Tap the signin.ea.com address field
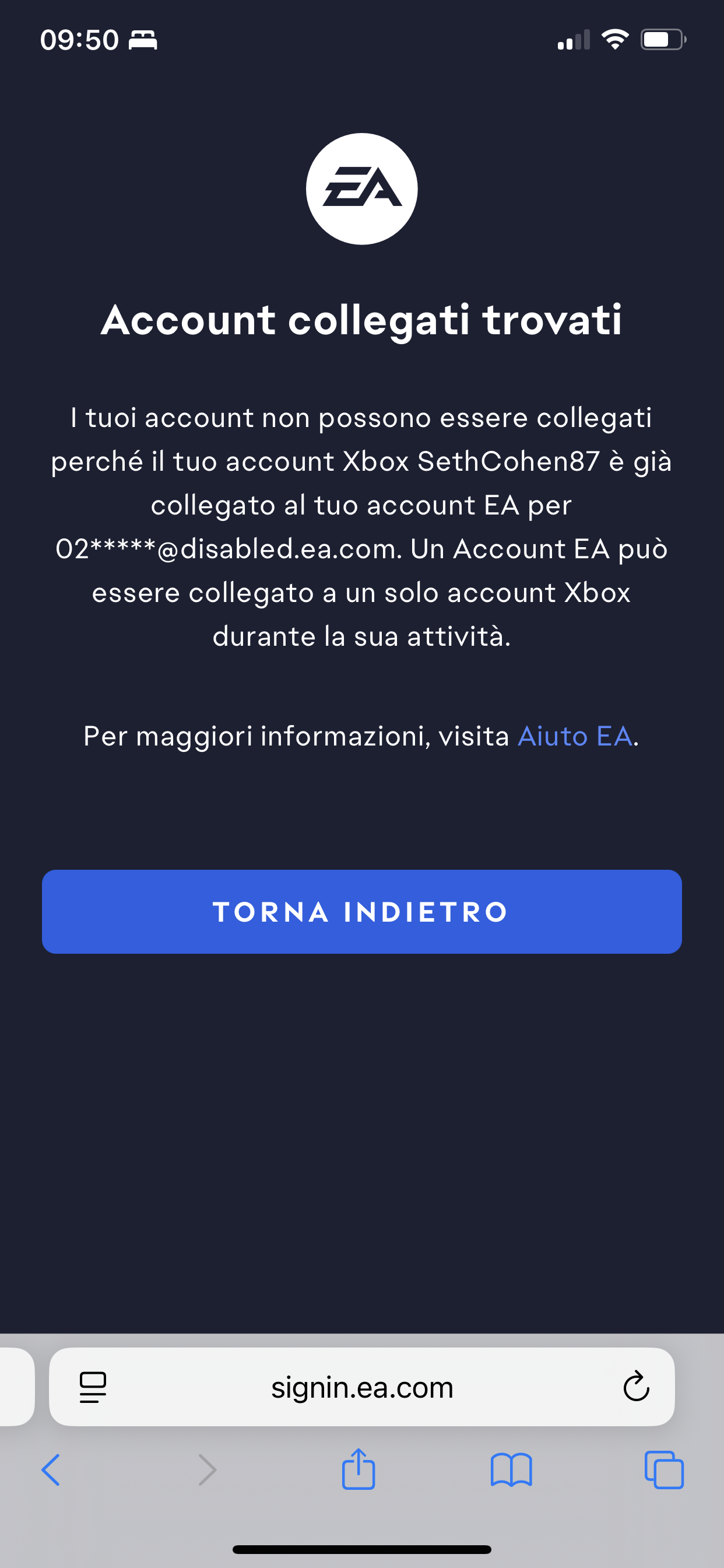The height and width of the screenshot is (1568, 724). tap(362, 1387)
